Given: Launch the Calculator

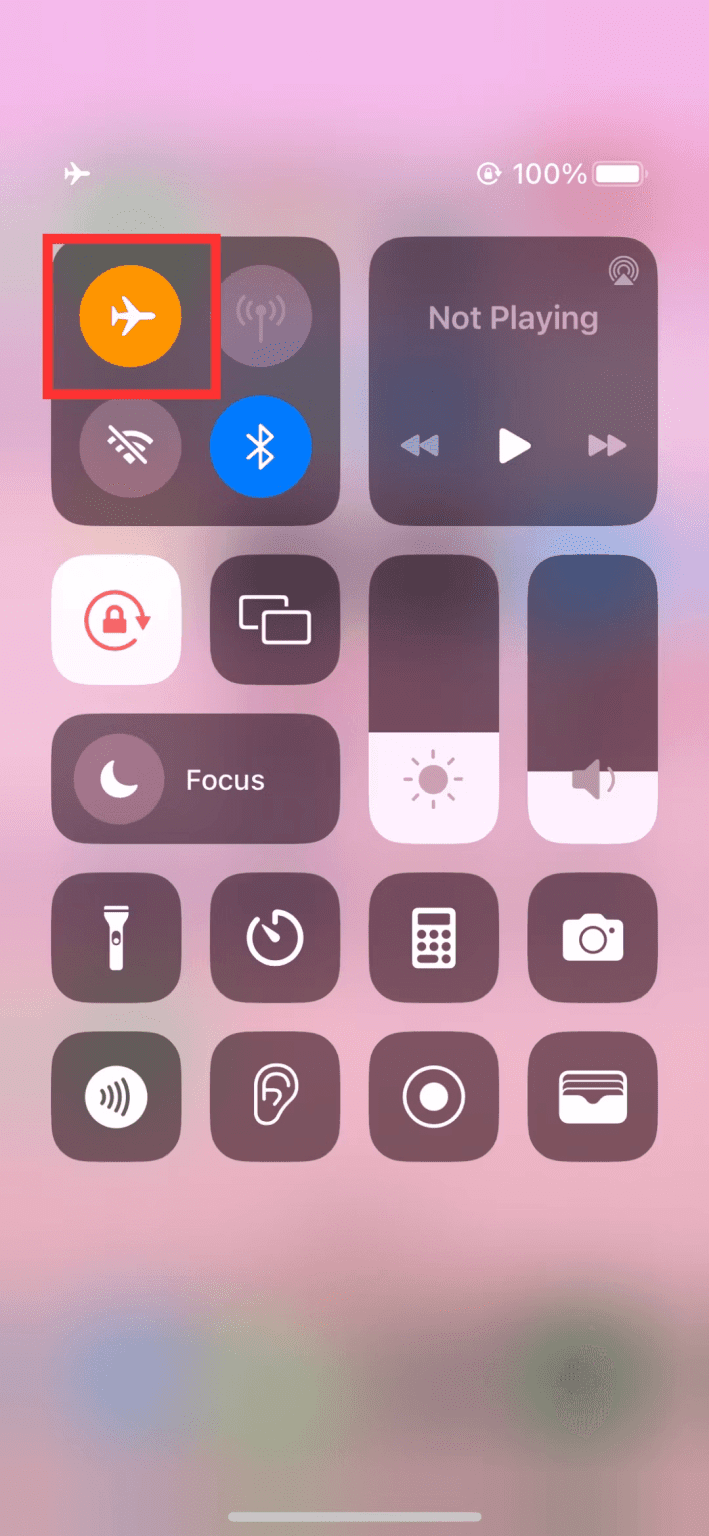Looking at the screenshot, I should (434, 937).
